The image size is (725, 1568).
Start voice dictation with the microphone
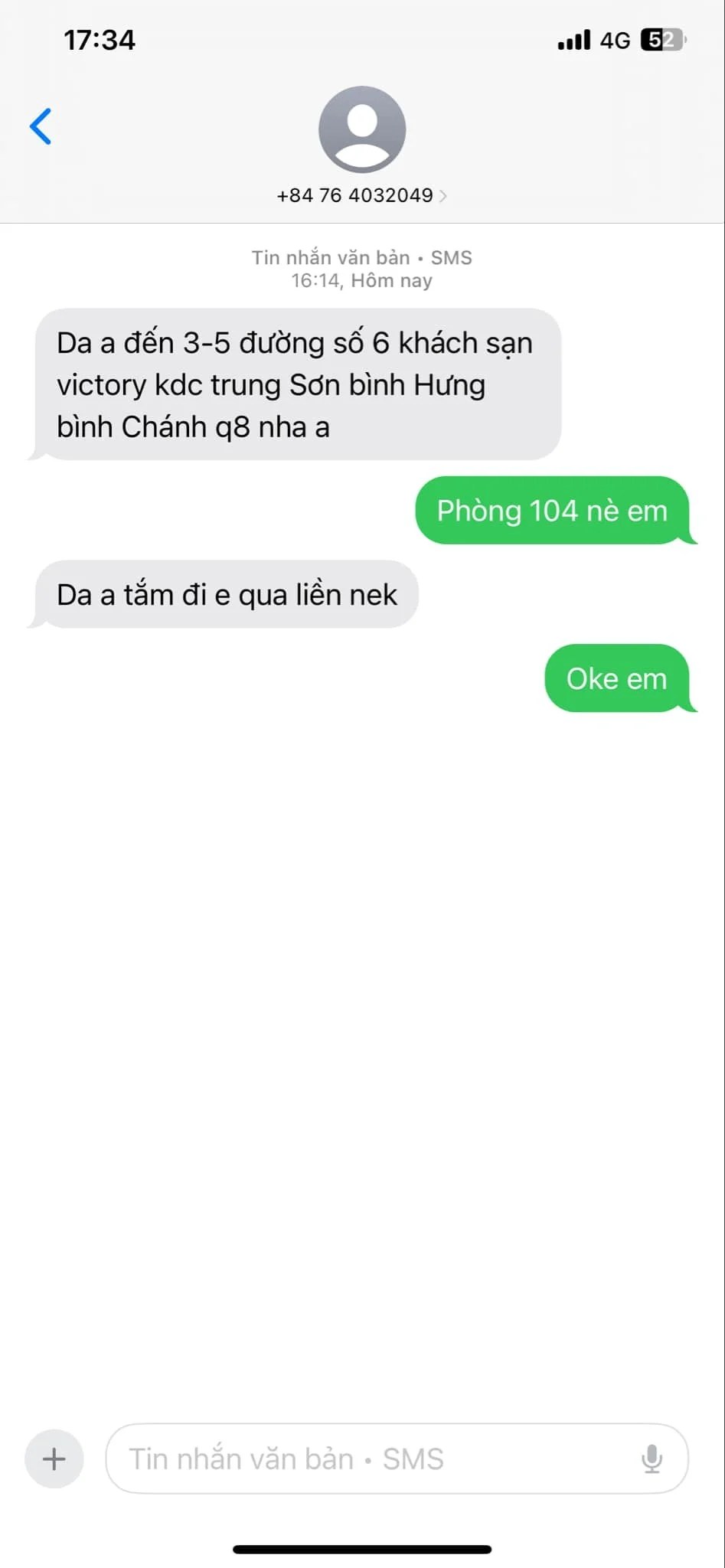[652, 1459]
